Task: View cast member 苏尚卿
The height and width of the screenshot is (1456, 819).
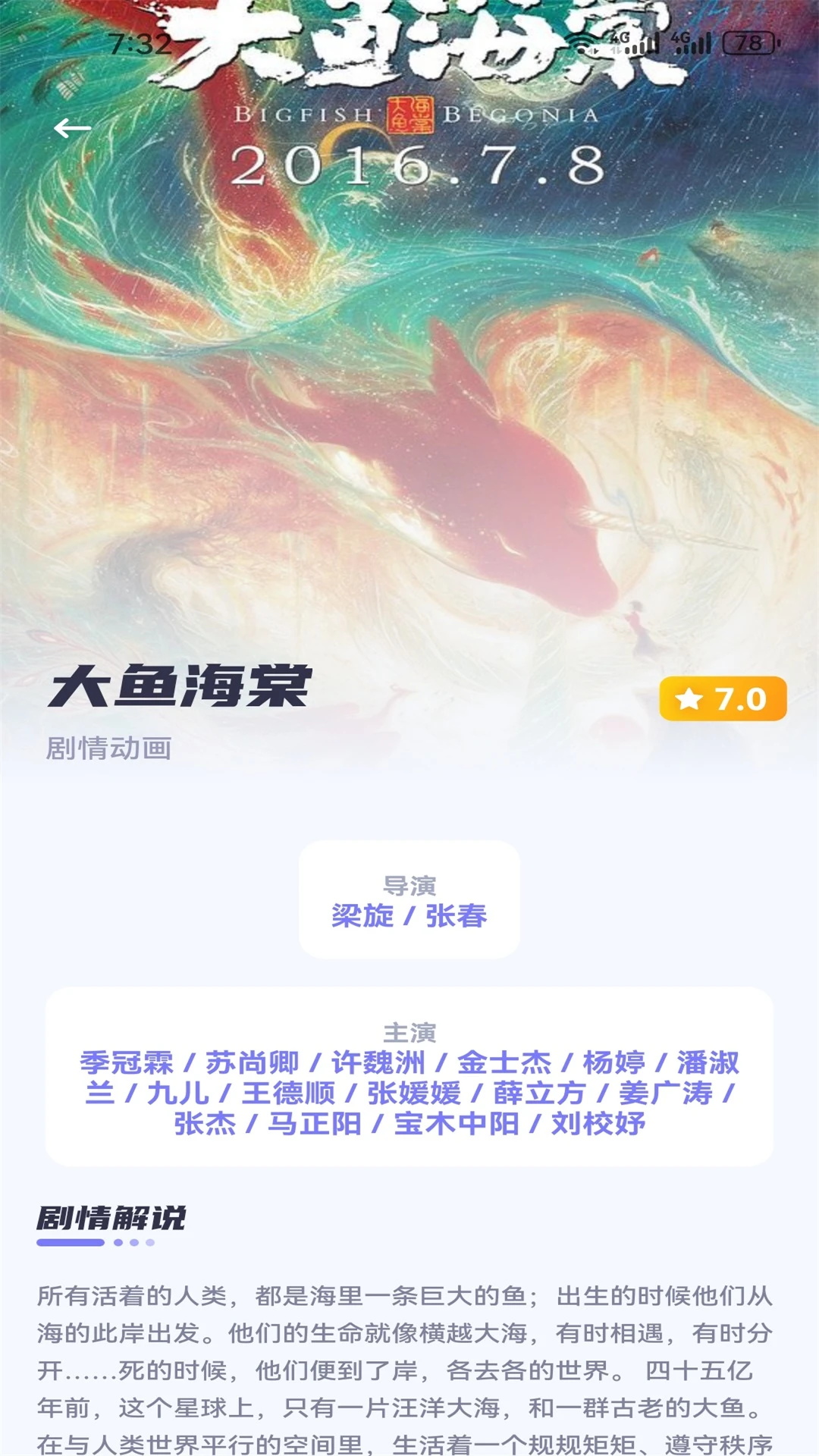Action: tap(253, 1062)
